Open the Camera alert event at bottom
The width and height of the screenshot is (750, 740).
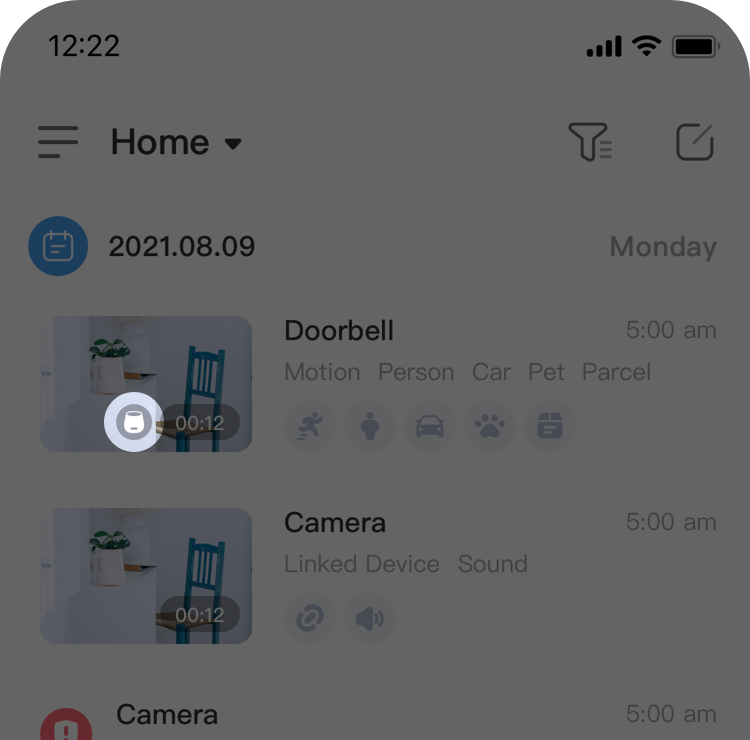400,716
